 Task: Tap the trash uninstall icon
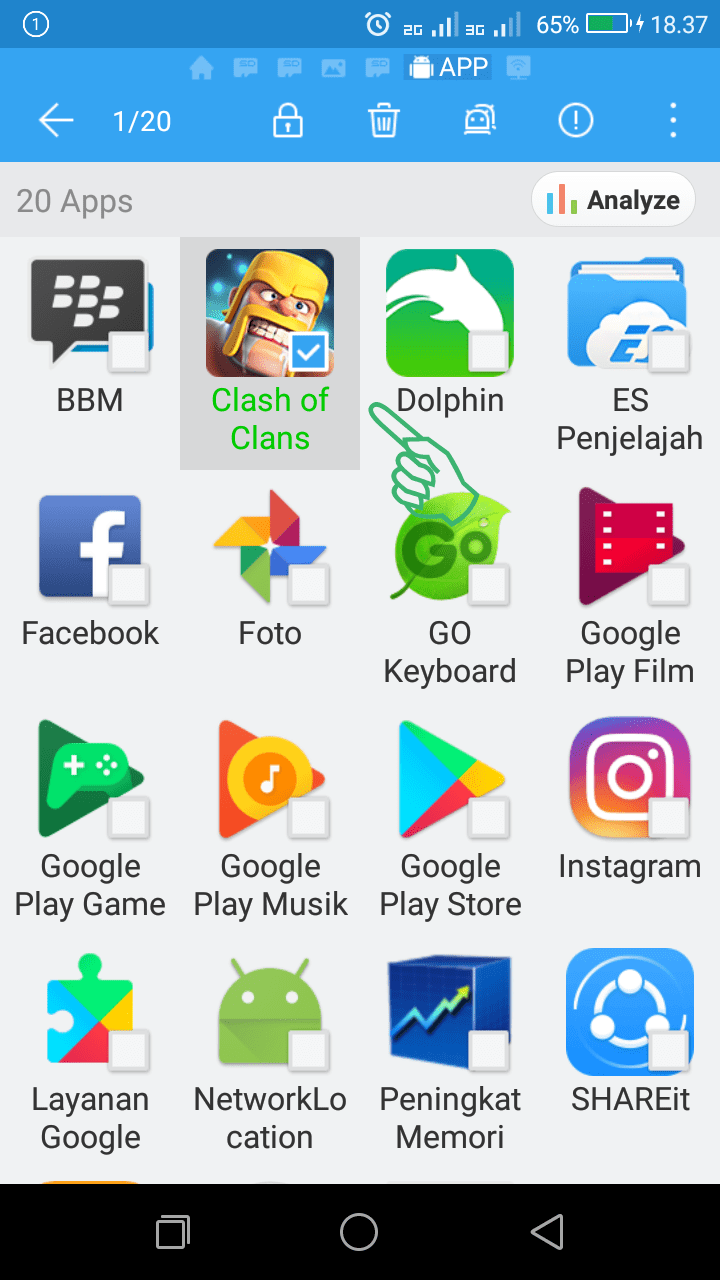click(383, 119)
